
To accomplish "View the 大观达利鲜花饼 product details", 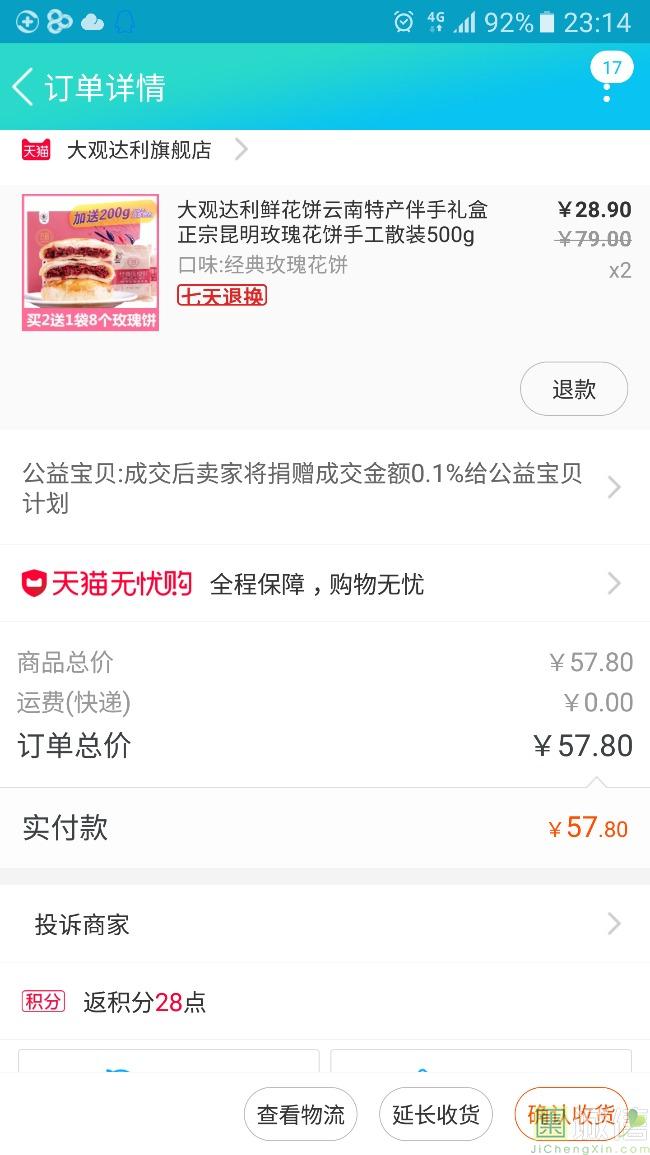I will pyautogui.click(x=332, y=222).
